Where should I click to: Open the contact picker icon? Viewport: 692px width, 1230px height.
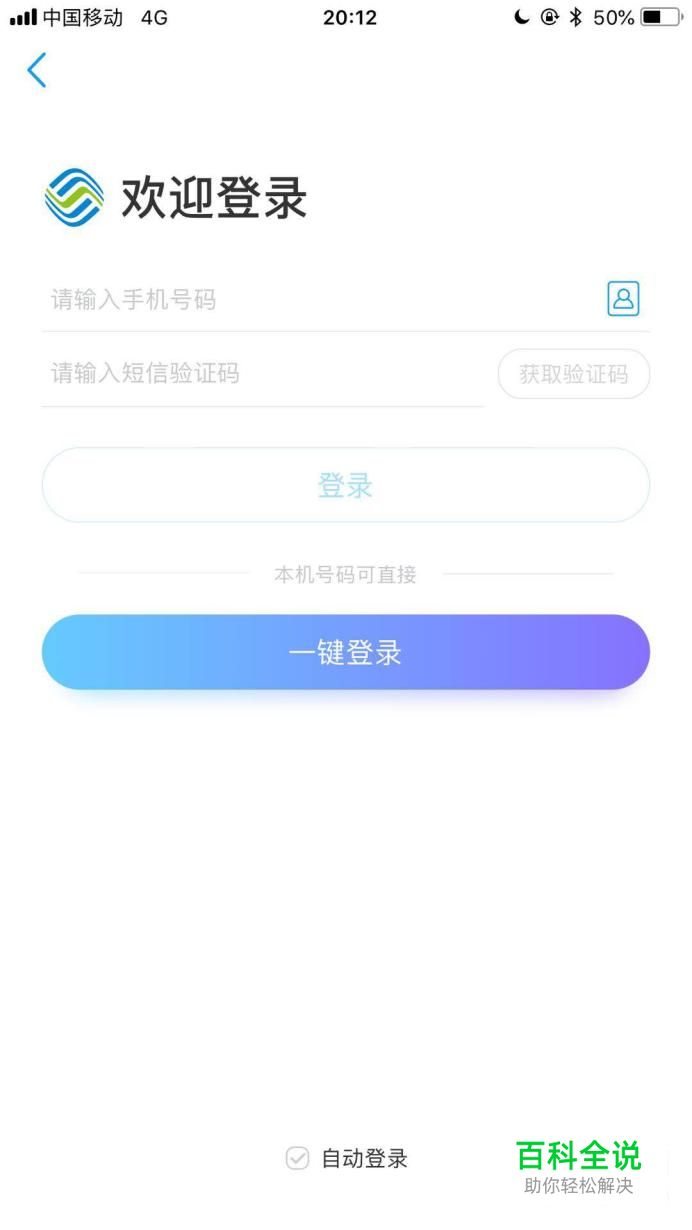click(x=623, y=298)
